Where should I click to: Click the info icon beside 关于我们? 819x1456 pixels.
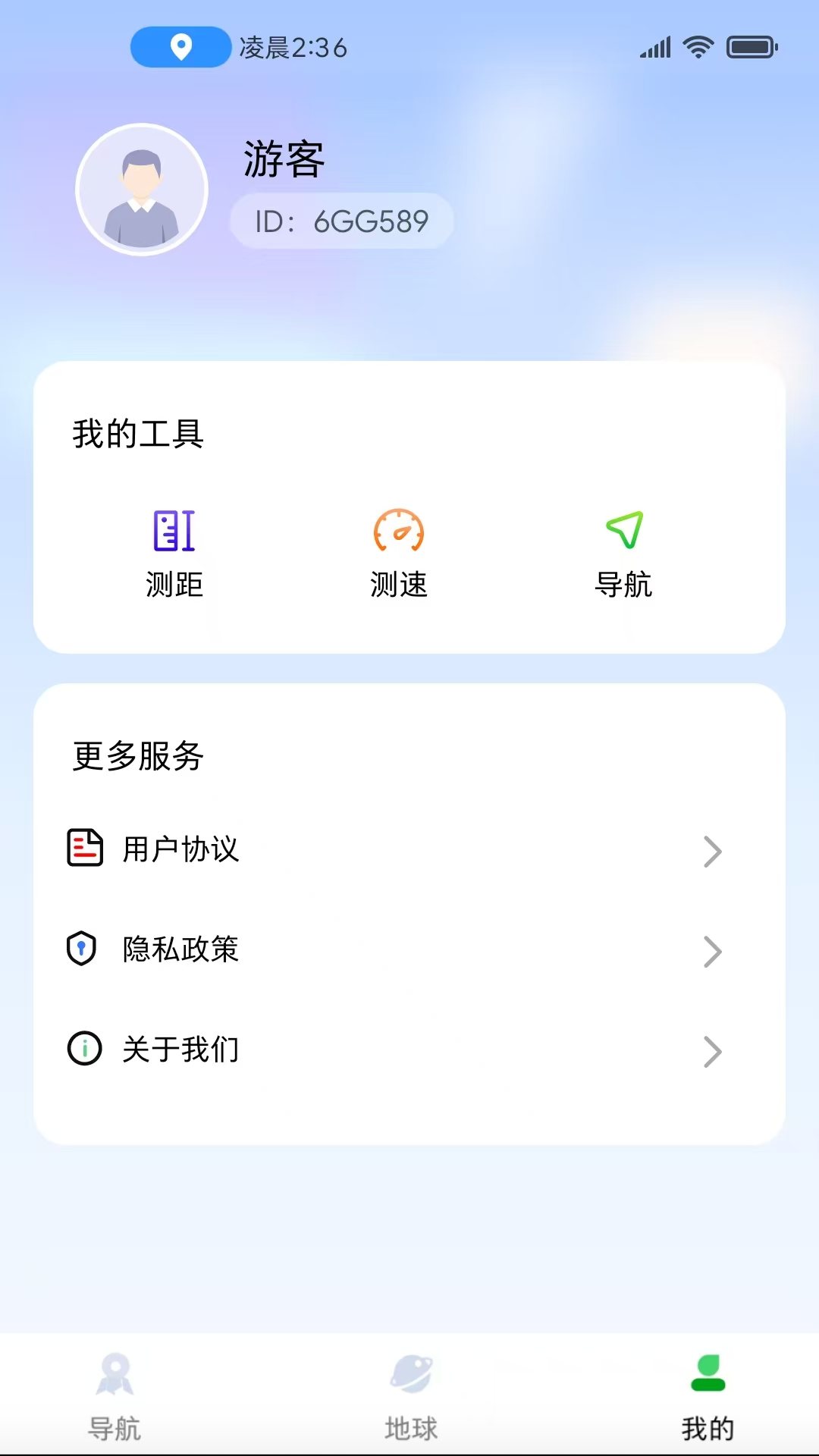[82, 1050]
